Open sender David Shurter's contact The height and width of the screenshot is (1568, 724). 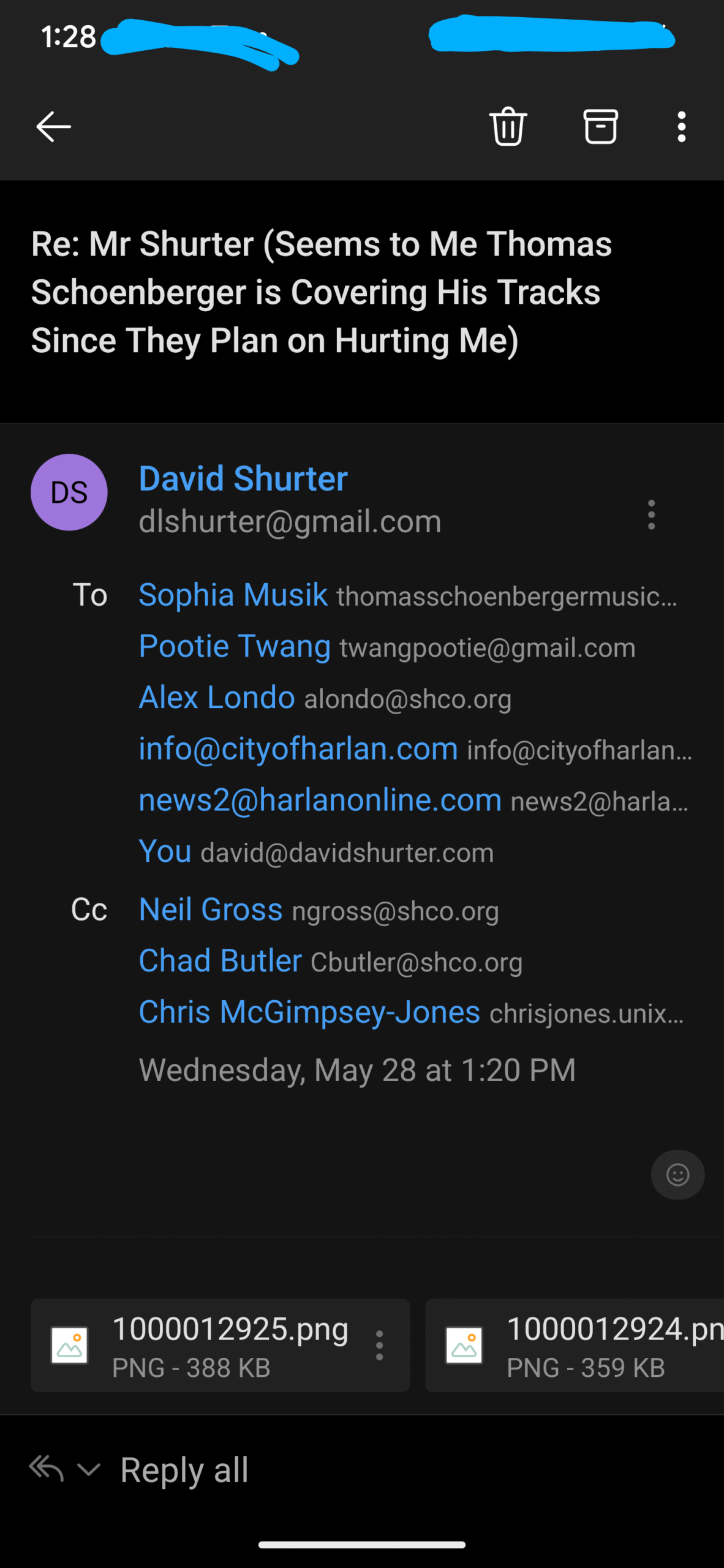(243, 478)
